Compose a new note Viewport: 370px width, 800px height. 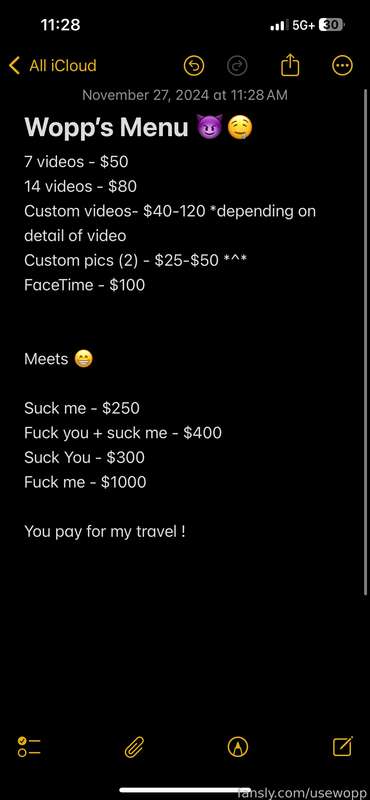[342, 746]
